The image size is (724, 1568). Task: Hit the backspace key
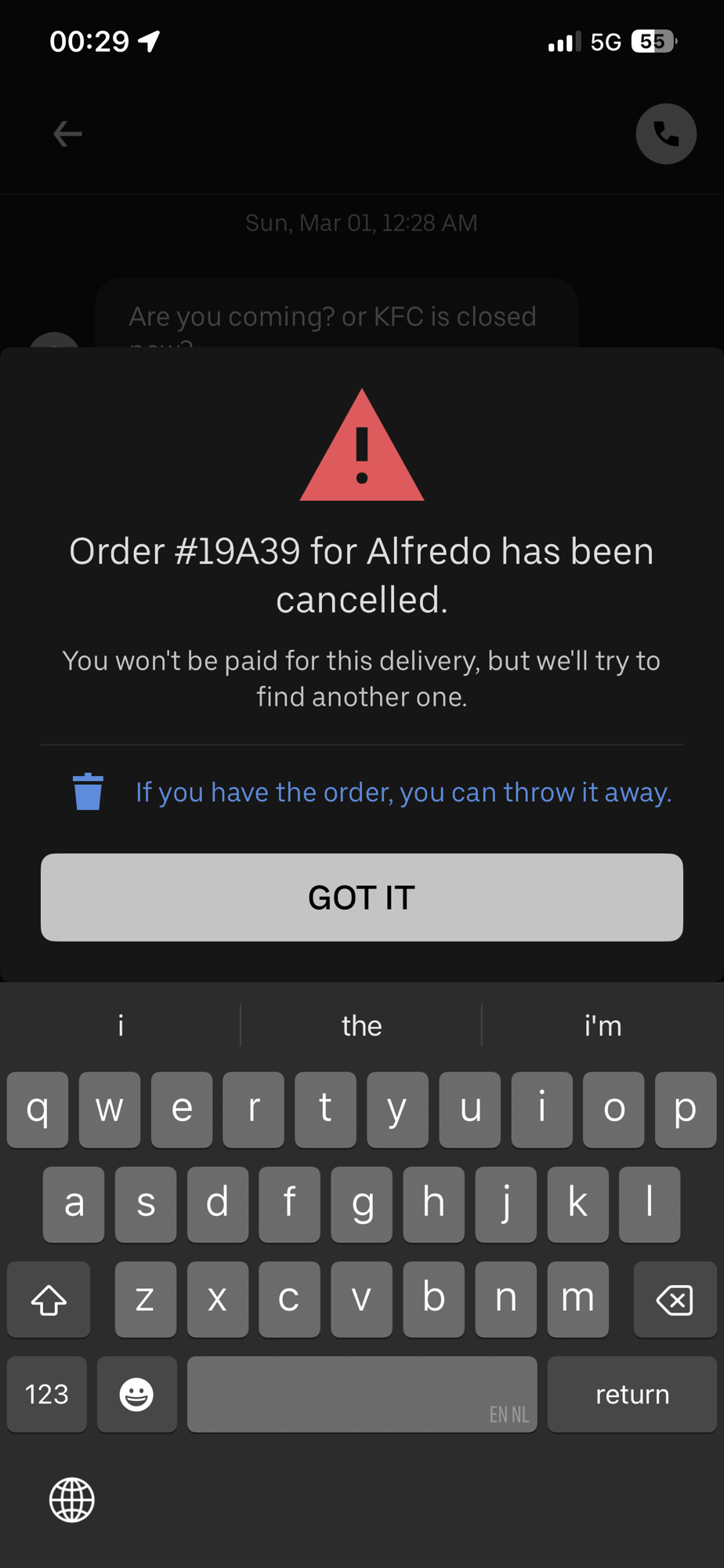tap(674, 1300)
